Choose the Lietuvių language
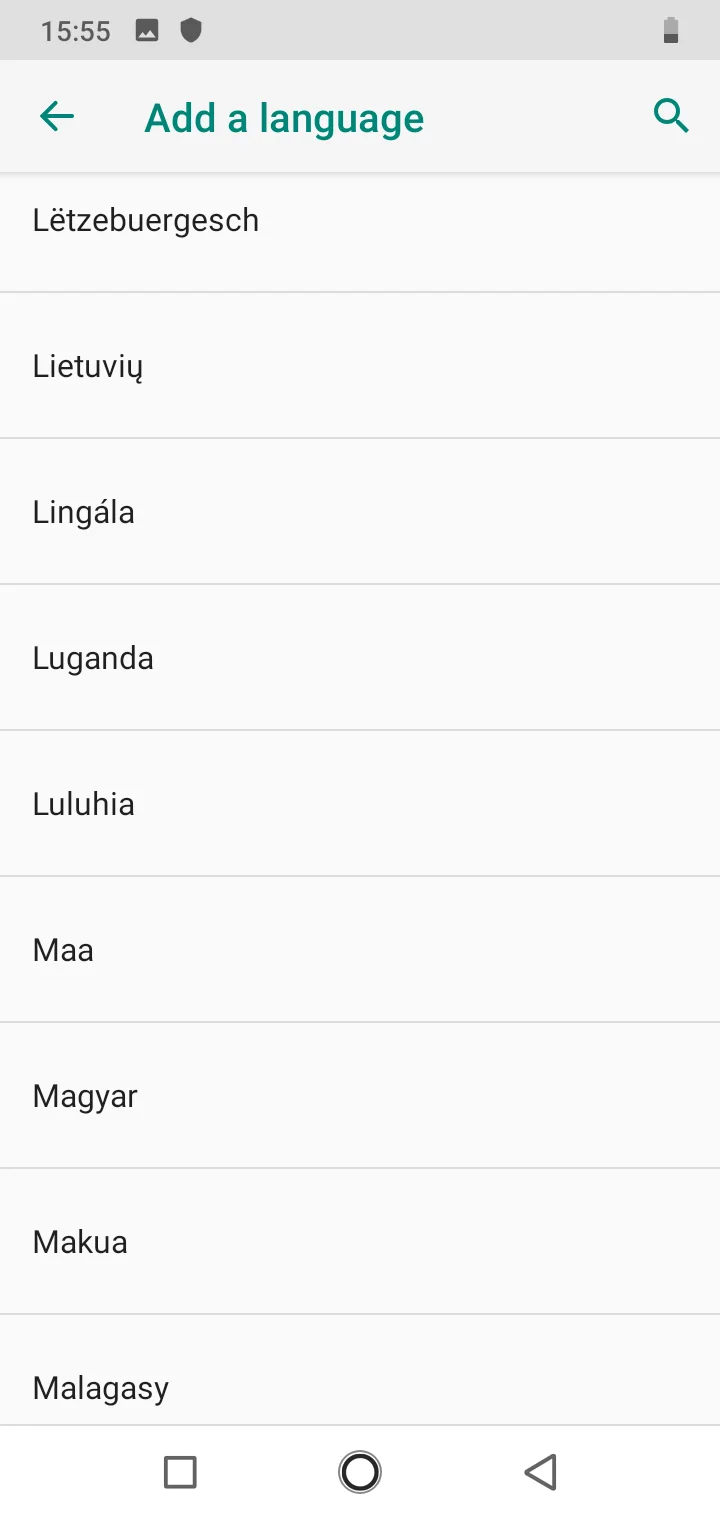 [x=360, y=366]
